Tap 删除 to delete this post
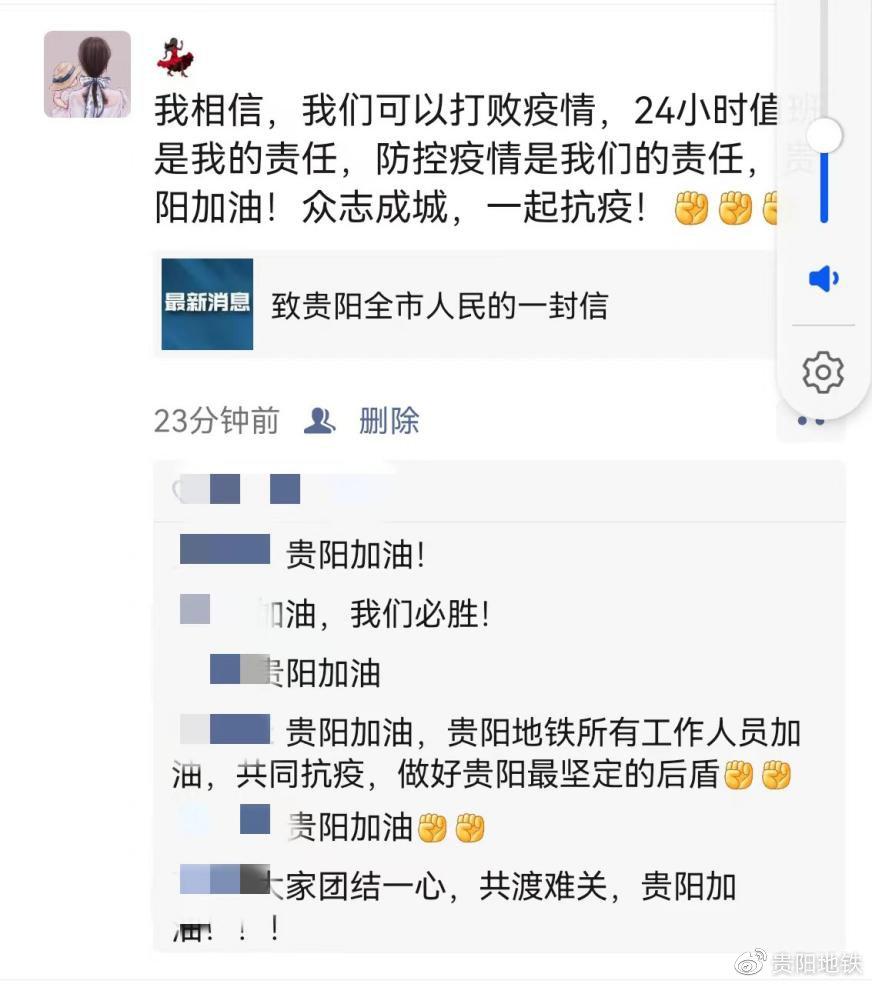 pos(389,421)
